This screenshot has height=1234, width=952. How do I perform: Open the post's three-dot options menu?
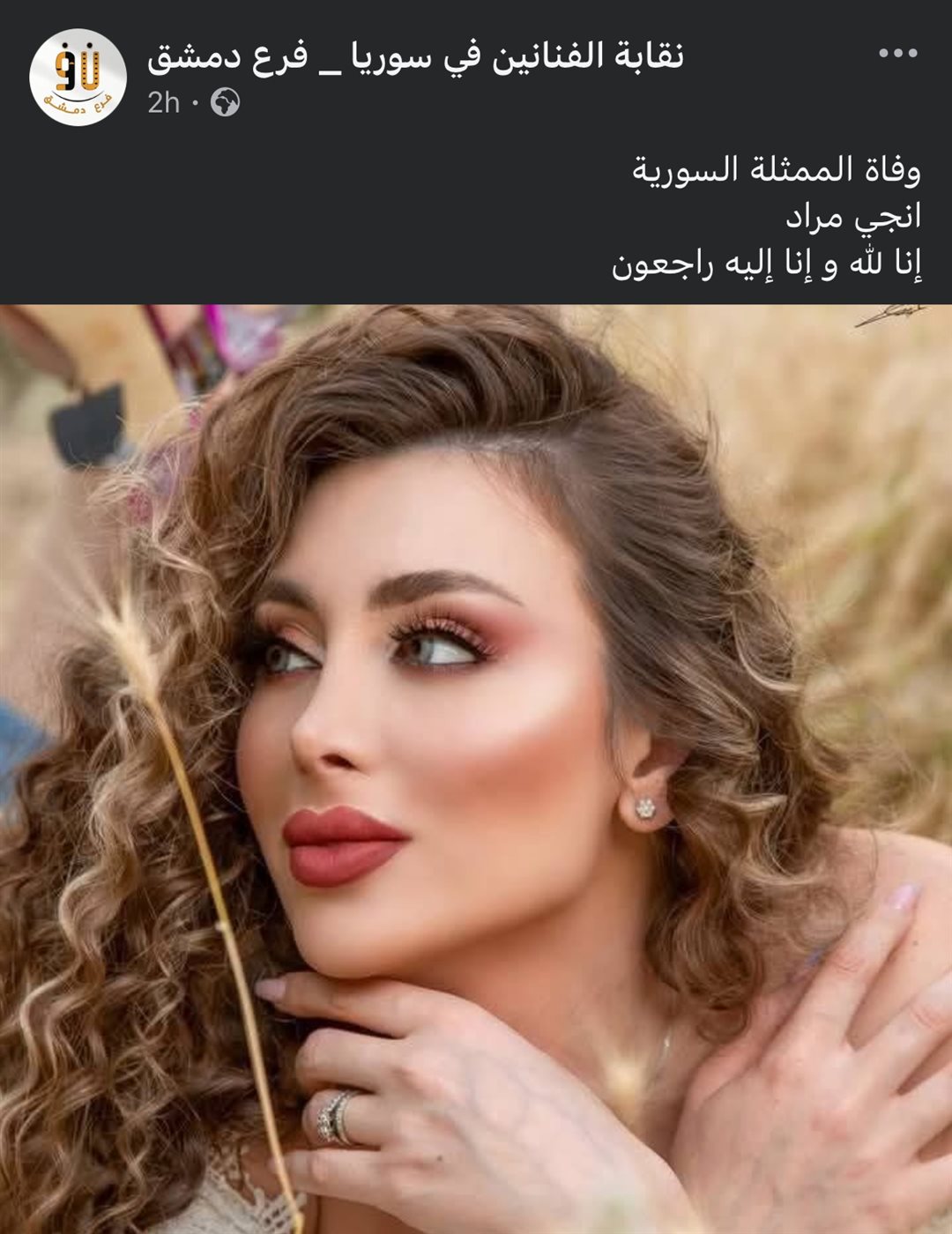click(897, 54)
